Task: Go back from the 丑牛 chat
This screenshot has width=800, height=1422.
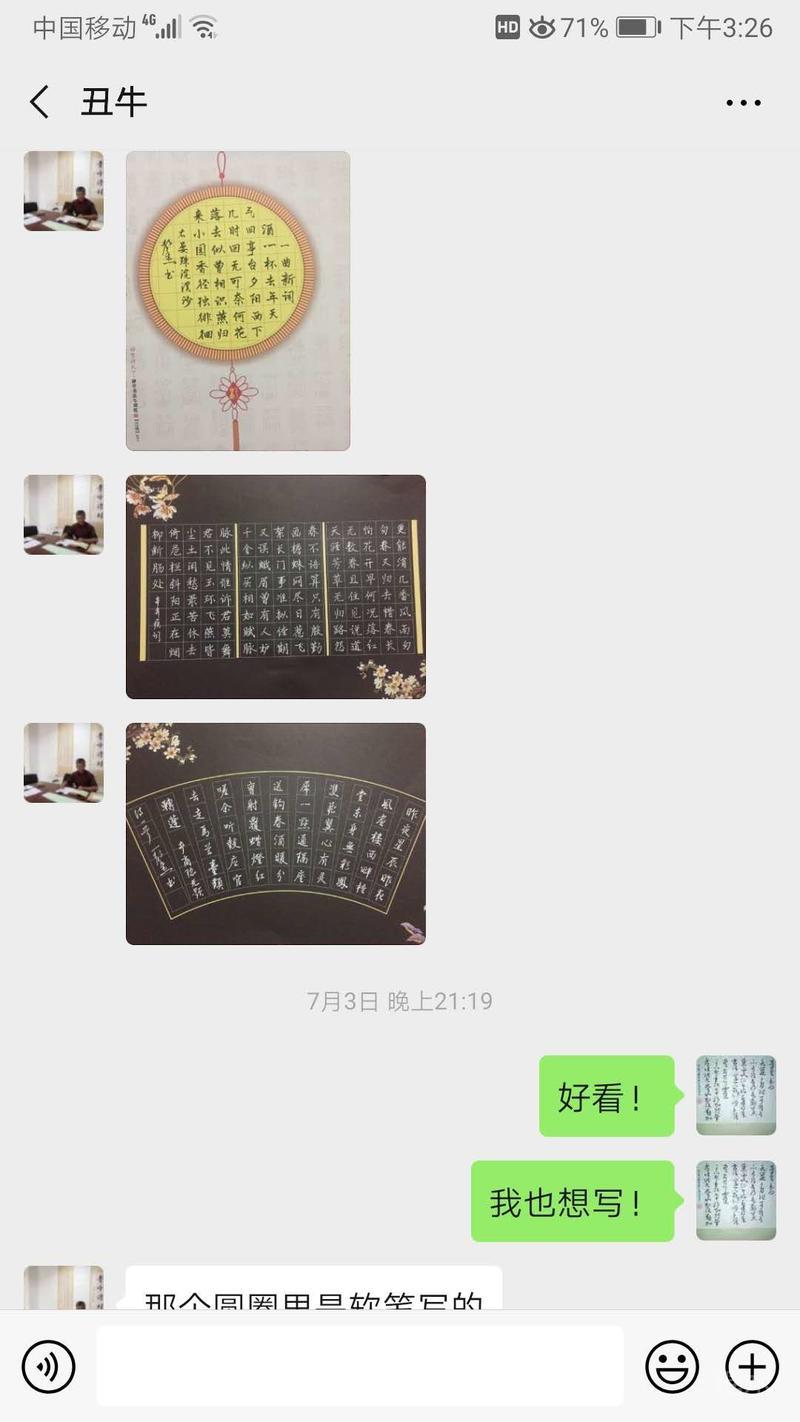Action: point(40,102)
